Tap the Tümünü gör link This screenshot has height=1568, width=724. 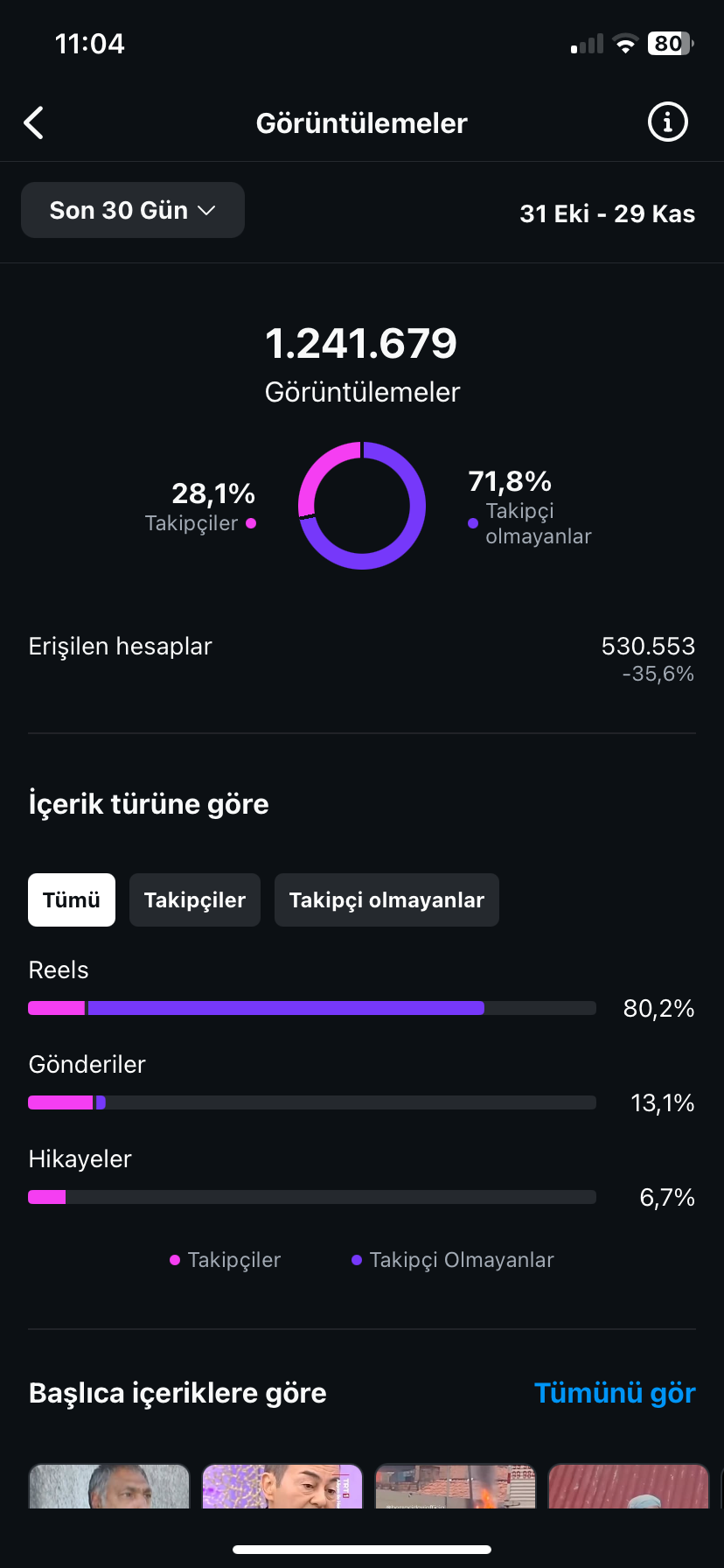pyautogui.click(x=615, y=1393)
